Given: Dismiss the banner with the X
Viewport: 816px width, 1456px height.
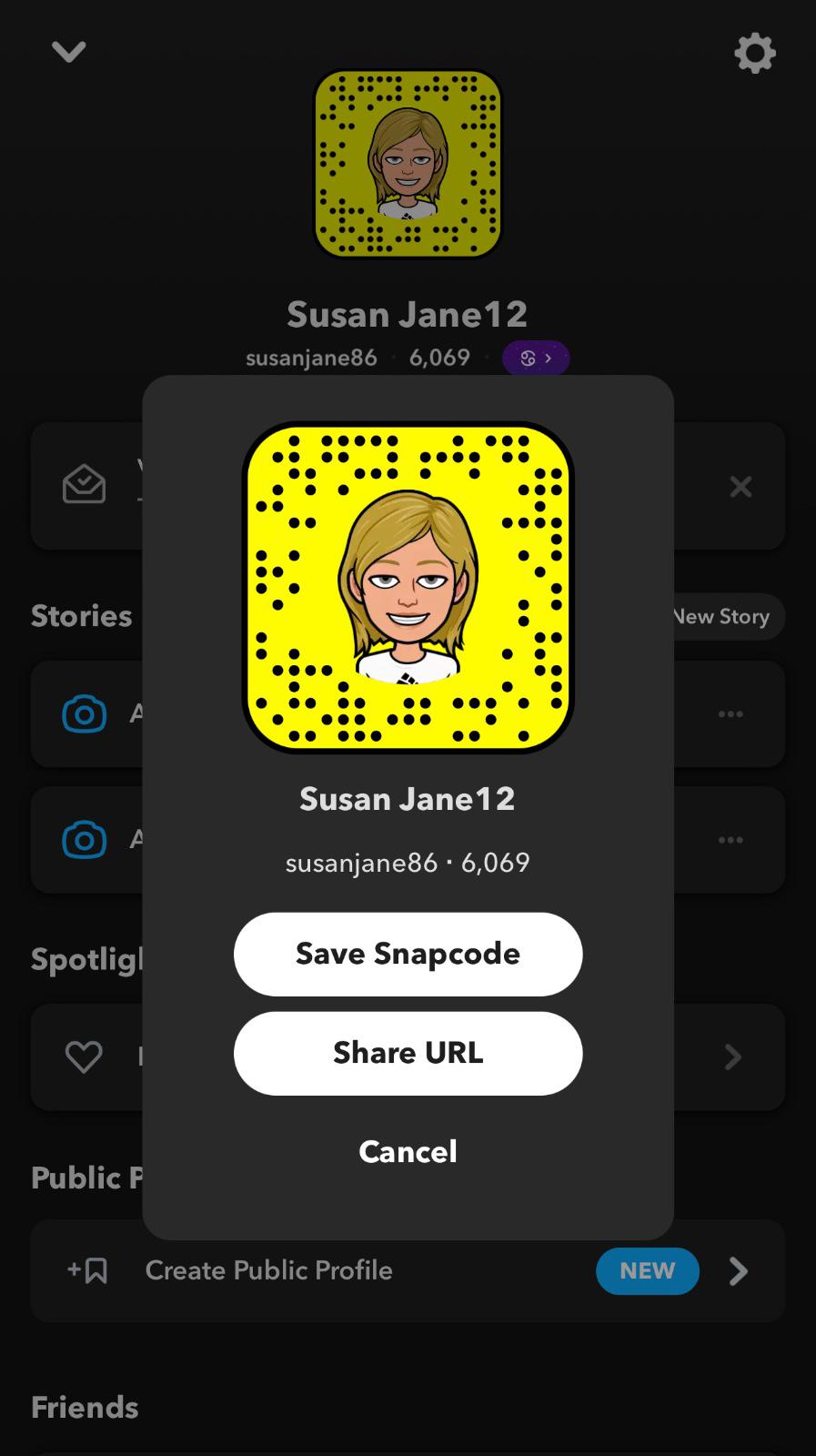Looking at the screenshot, I should pos(740,487).
